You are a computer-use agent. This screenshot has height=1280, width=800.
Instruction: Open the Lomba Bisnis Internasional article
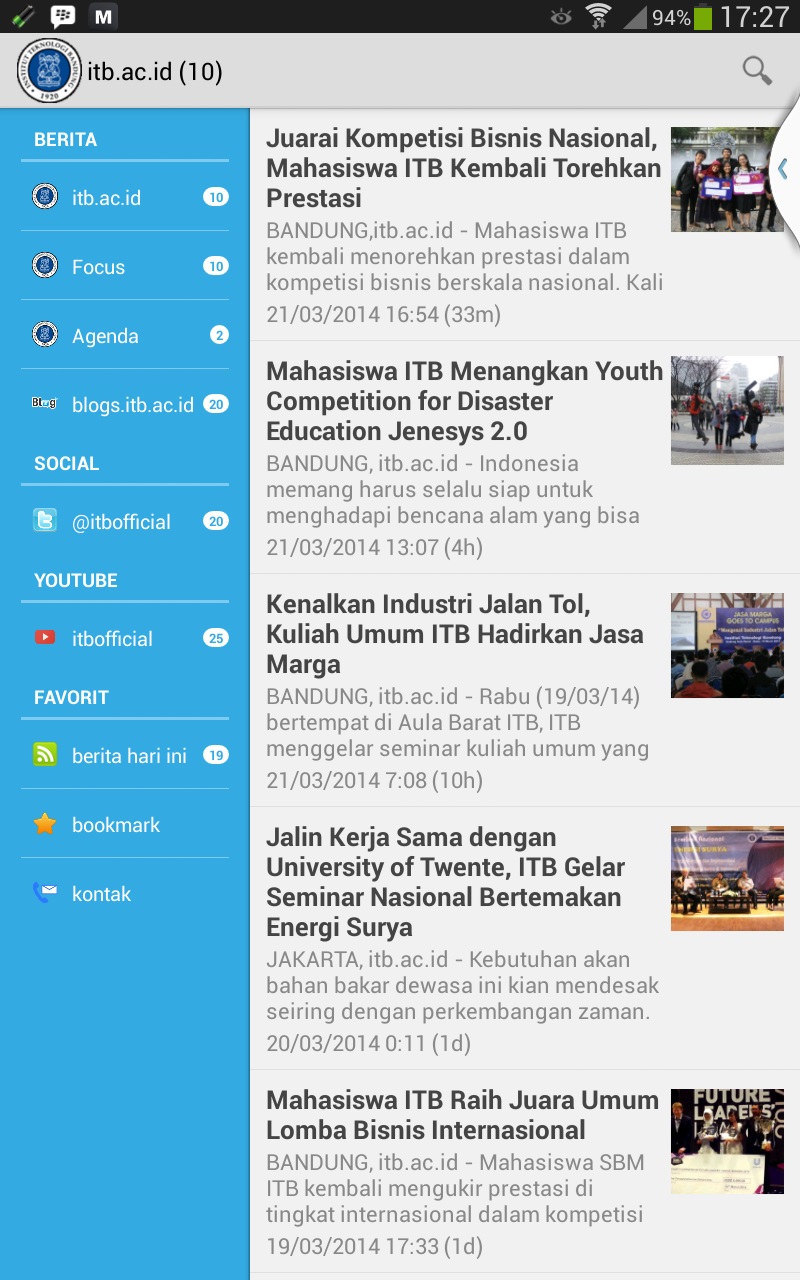click(x=524, y=1171)
